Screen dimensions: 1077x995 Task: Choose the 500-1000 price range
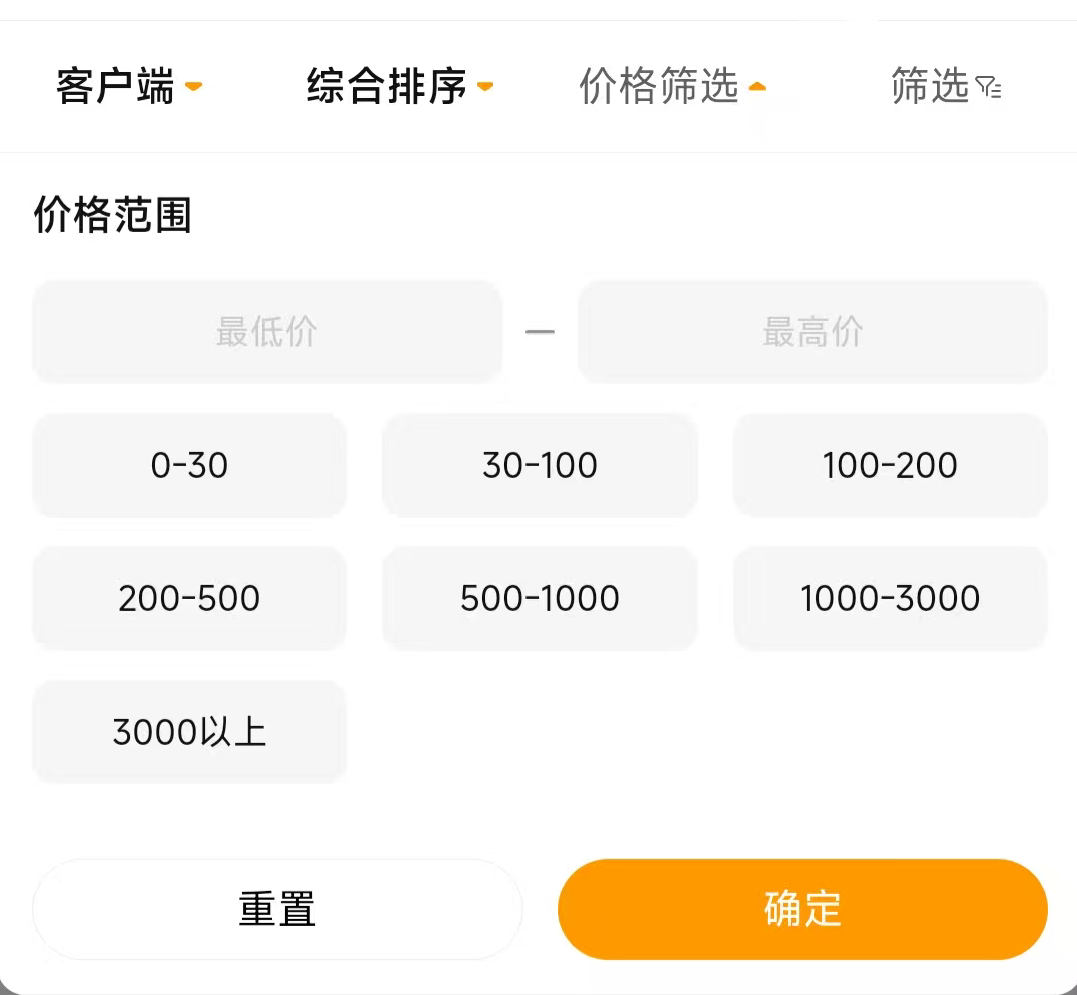[x=539, y=598]
